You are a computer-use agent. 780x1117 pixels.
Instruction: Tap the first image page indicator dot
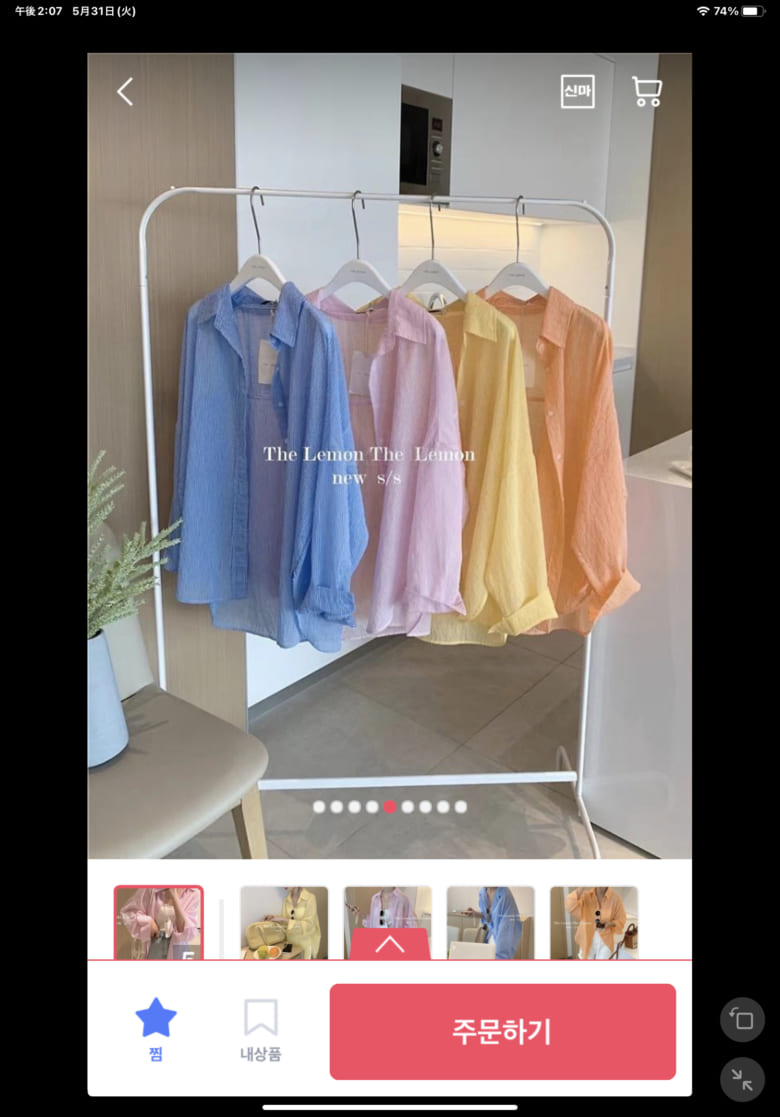(319, 807)
